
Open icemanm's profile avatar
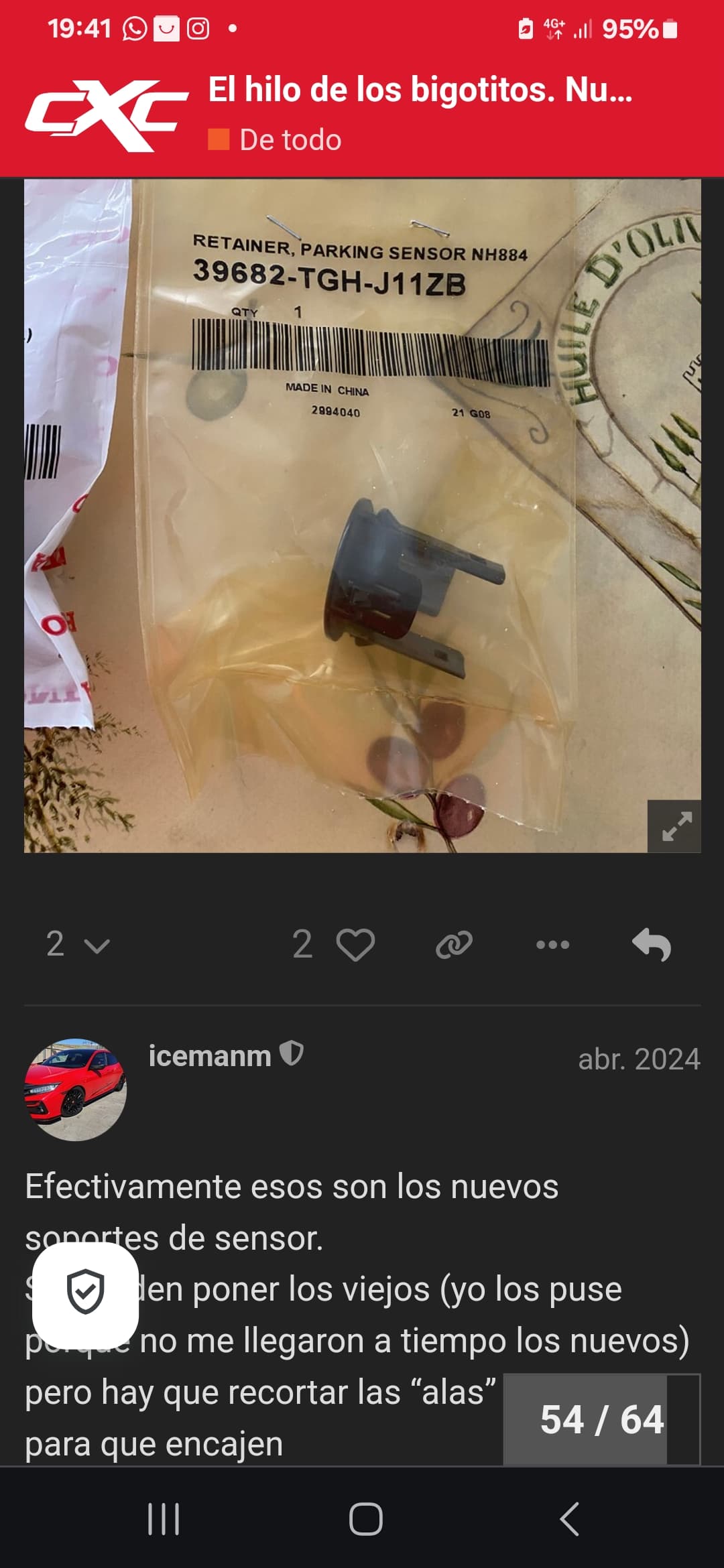click(76, 1089)
